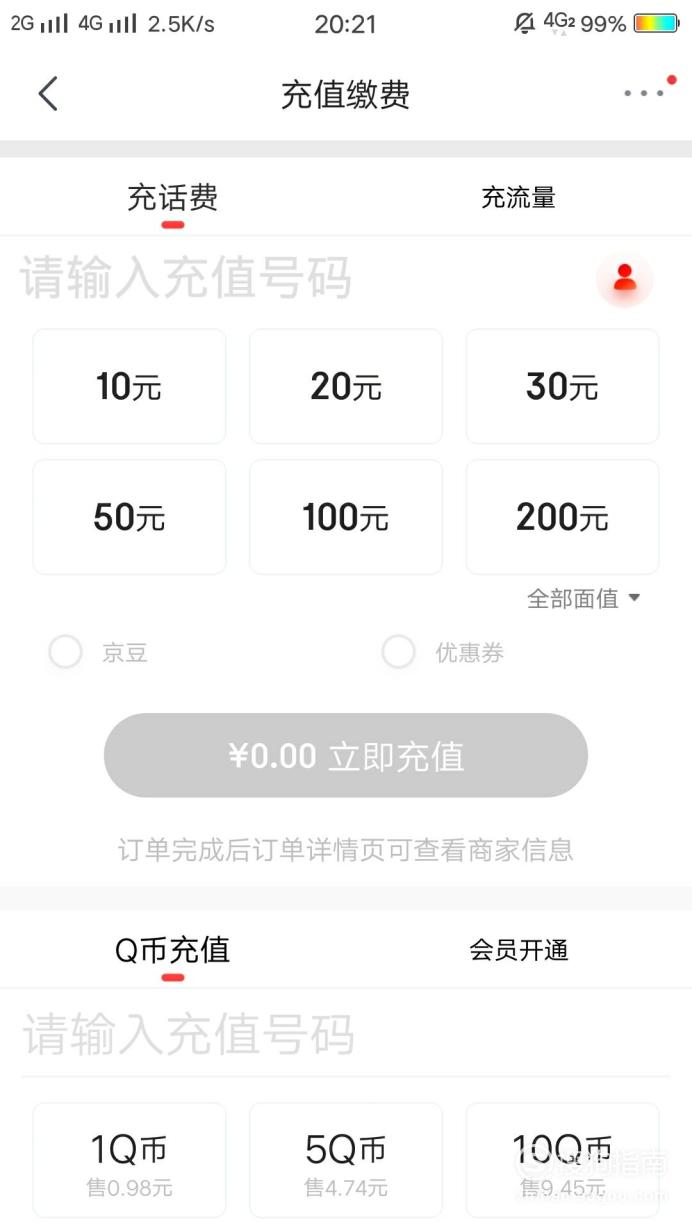This screenshot has width=692, height=1230.
Task: Pick the 50元 recharge amount
Action: point(129,517)
